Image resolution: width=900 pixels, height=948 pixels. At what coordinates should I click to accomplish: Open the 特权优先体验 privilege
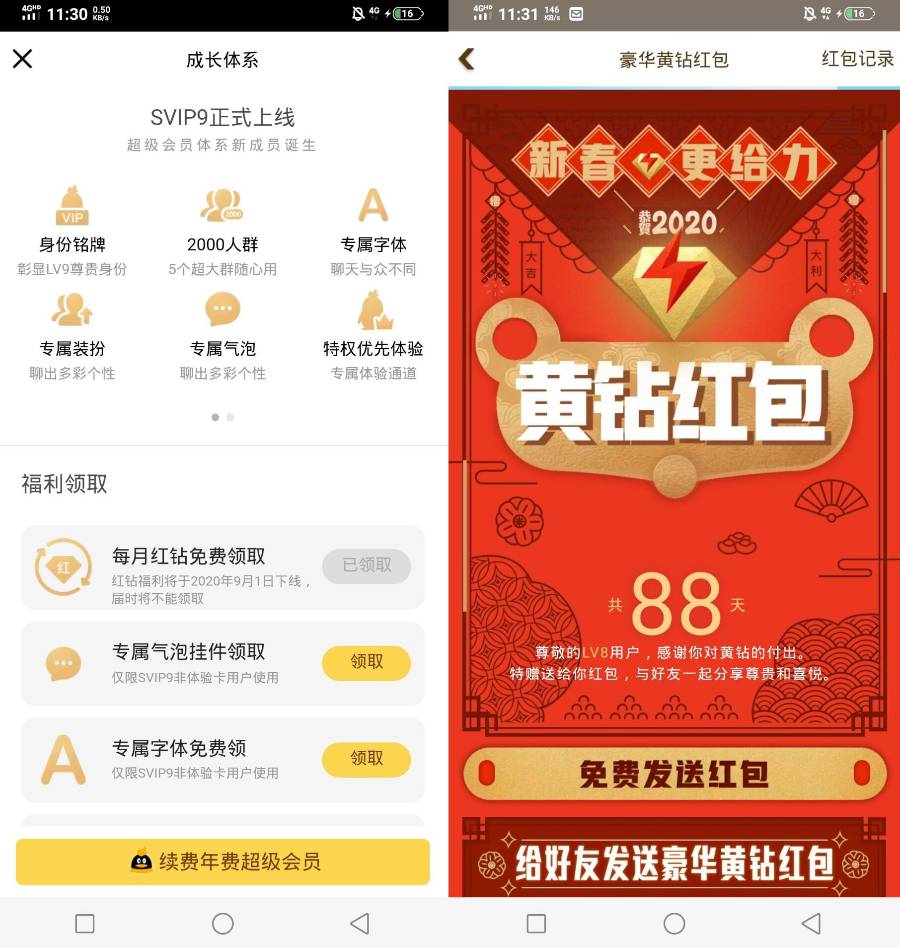[373, 335]
